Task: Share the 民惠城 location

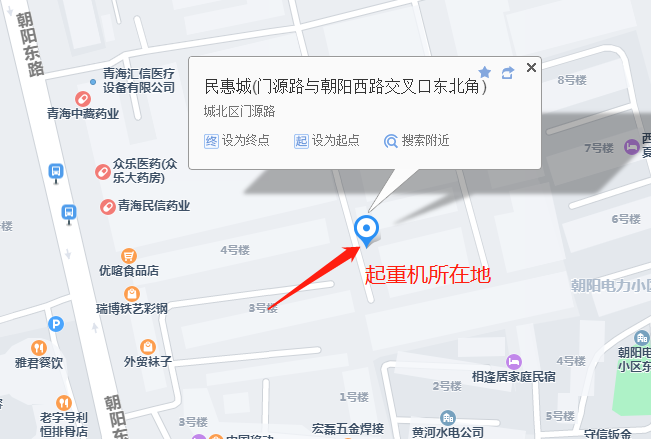Action: click(x=507, y=72)
